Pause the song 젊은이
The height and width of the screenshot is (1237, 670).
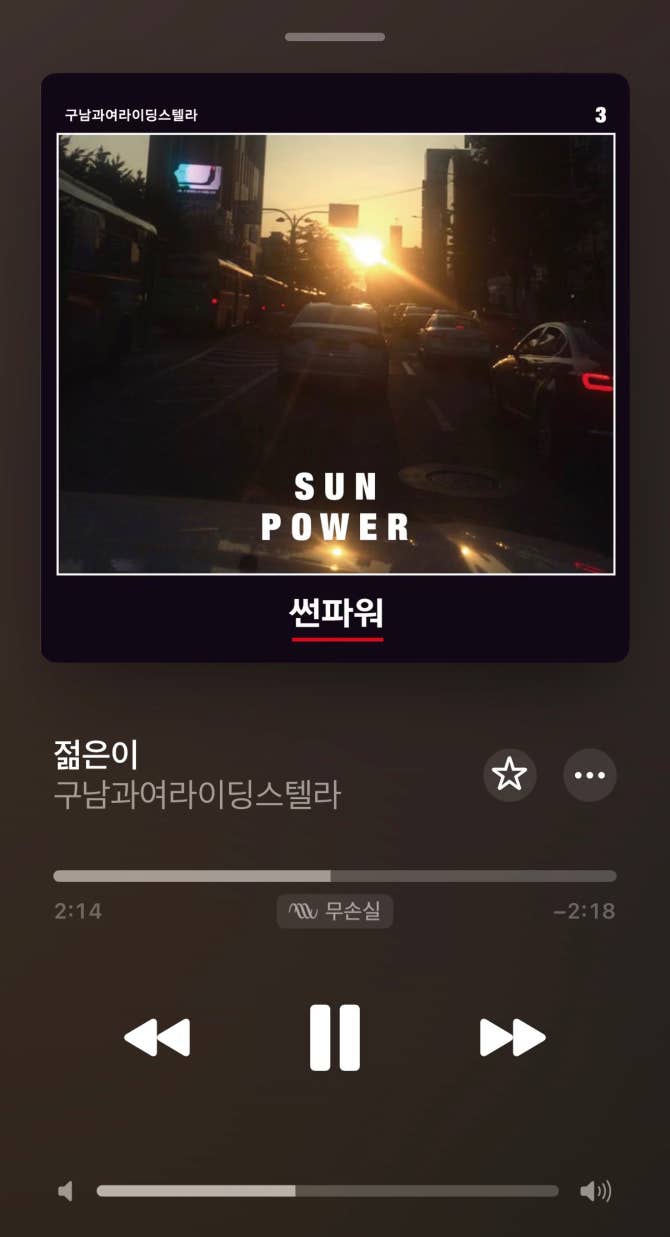tap(334, 1038)
